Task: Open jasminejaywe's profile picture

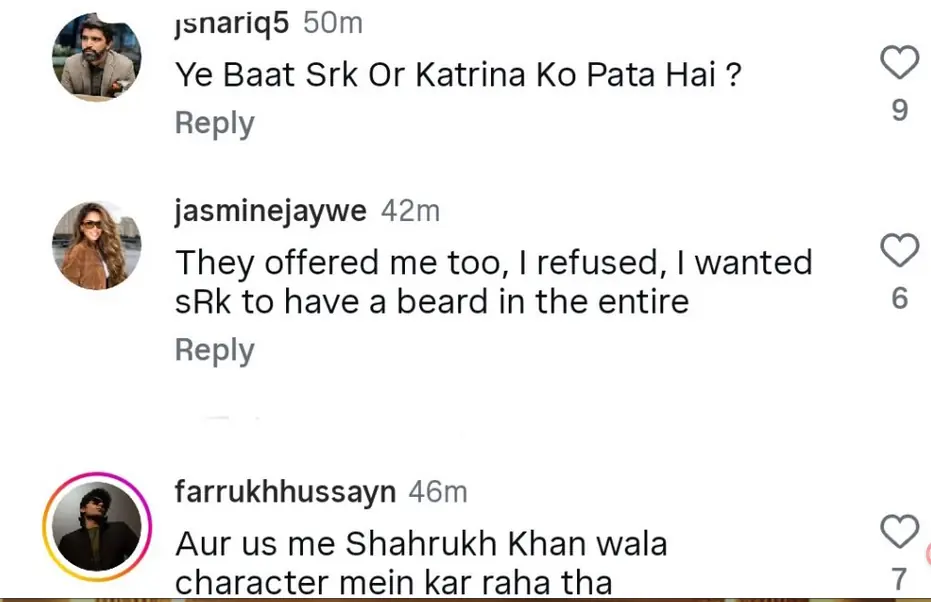Action: pyautogui.click(x=97, y=245)
